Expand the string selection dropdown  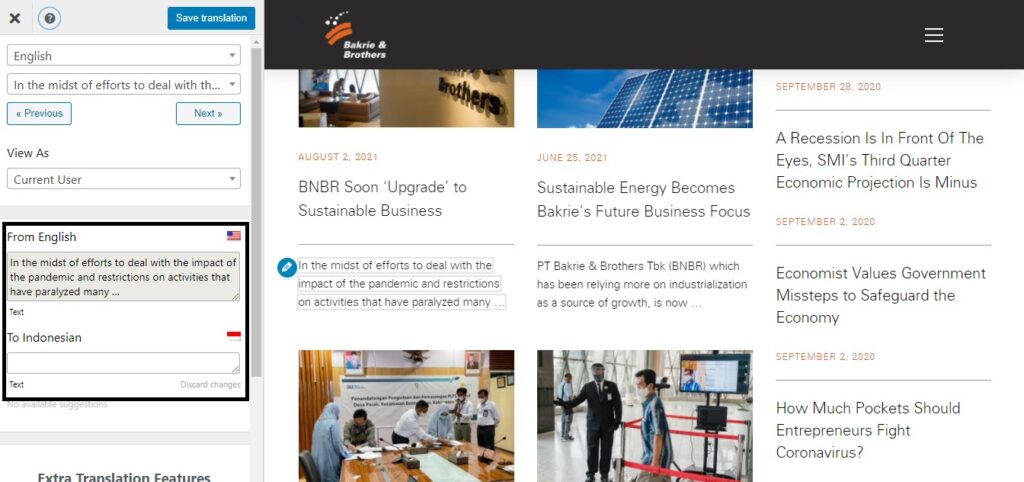point(124,85)
